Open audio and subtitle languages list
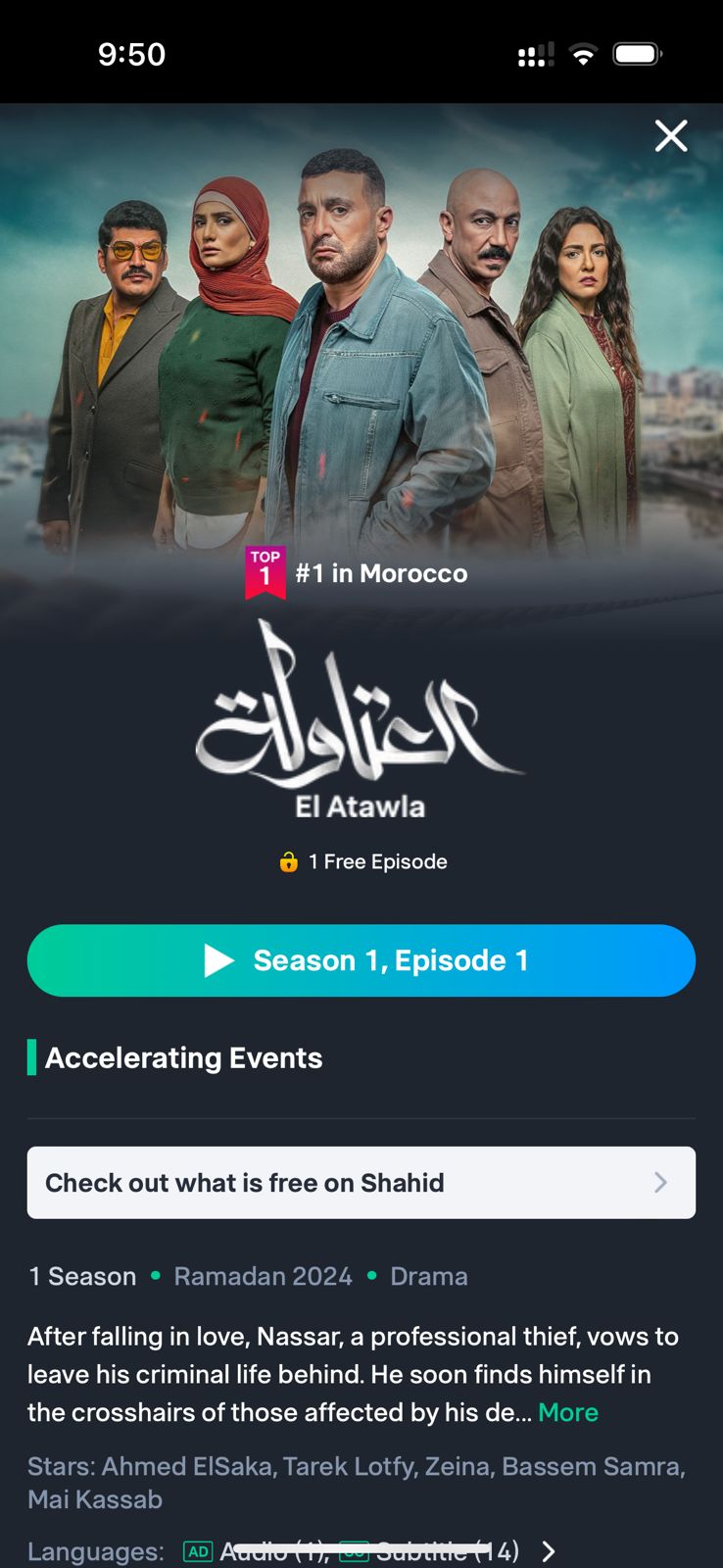723x1568 pixels. pyautogui.click(x=548, y=1551)
